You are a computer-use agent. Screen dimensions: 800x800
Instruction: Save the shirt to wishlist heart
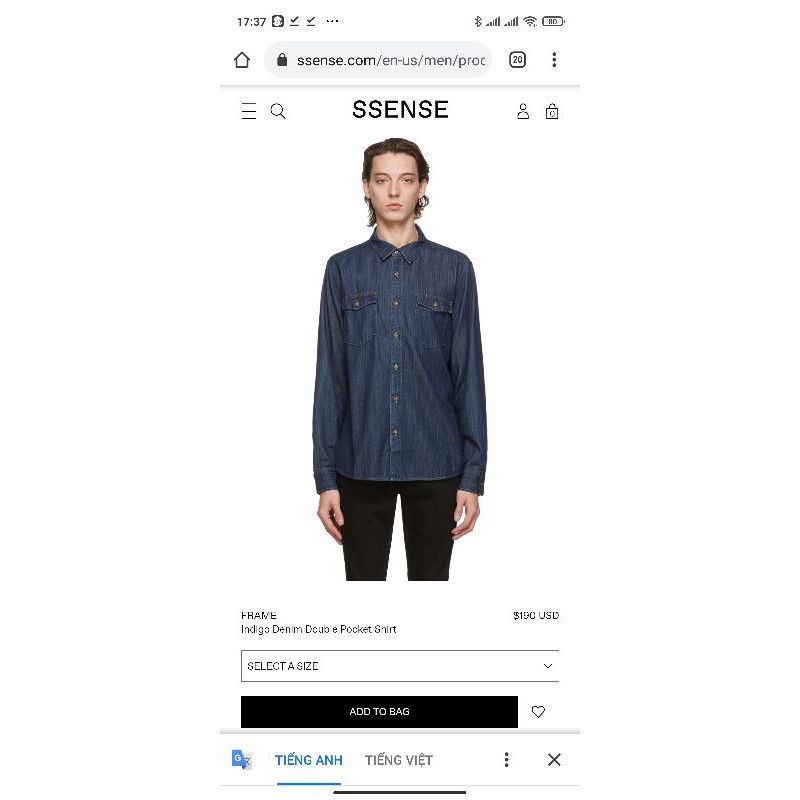tap(538, 712)
